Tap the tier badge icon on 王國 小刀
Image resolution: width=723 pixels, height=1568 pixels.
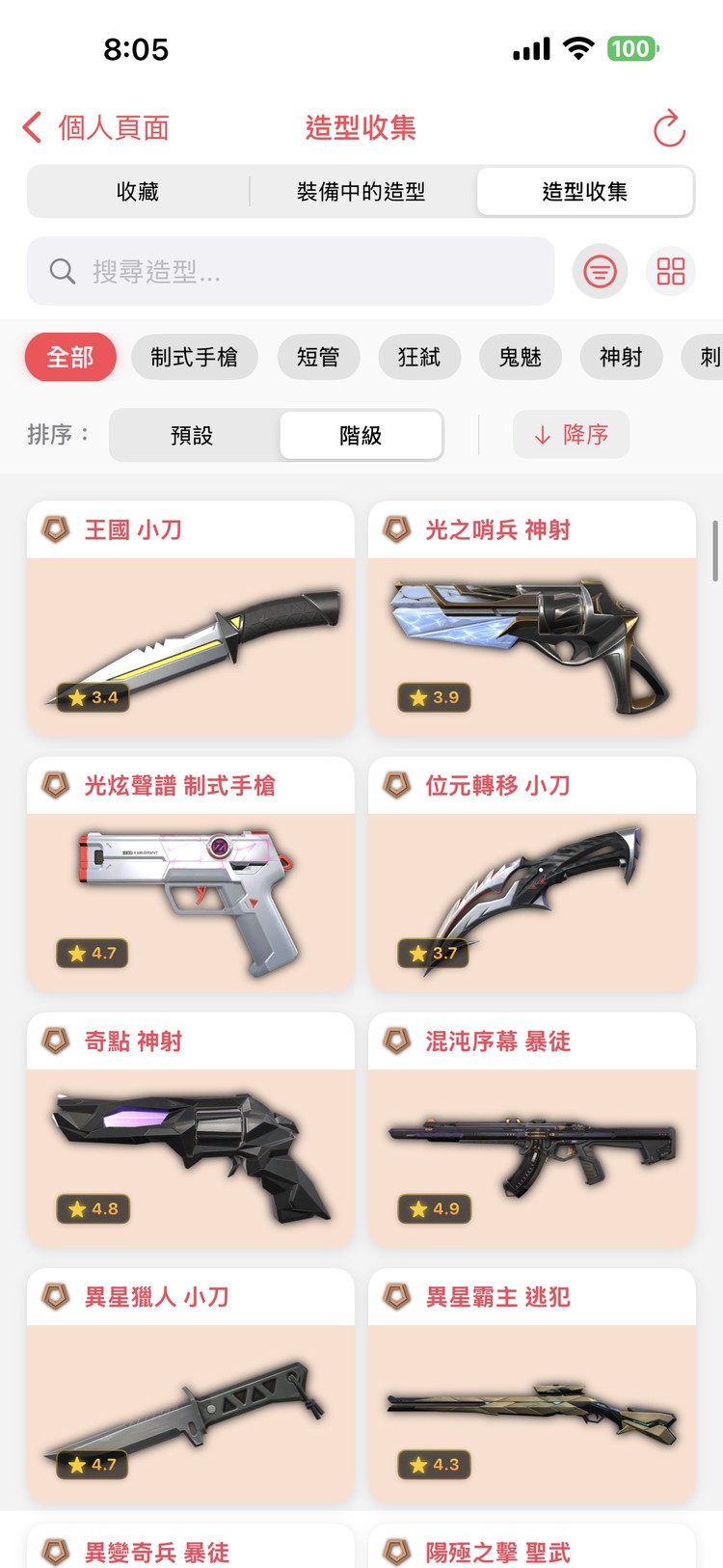[54, 529]
